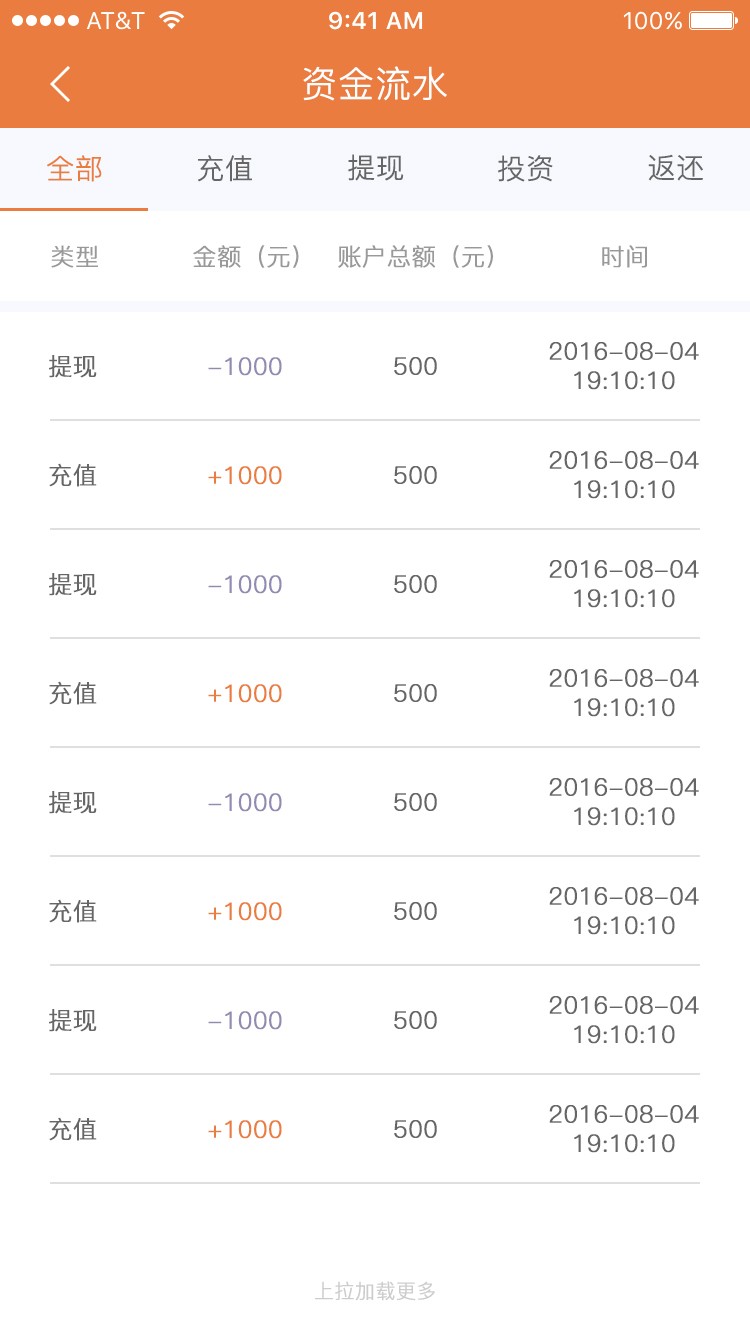750x1334 pixels.
Task: Select the first 提现 transaction row
Action: (x=375, y=365)
